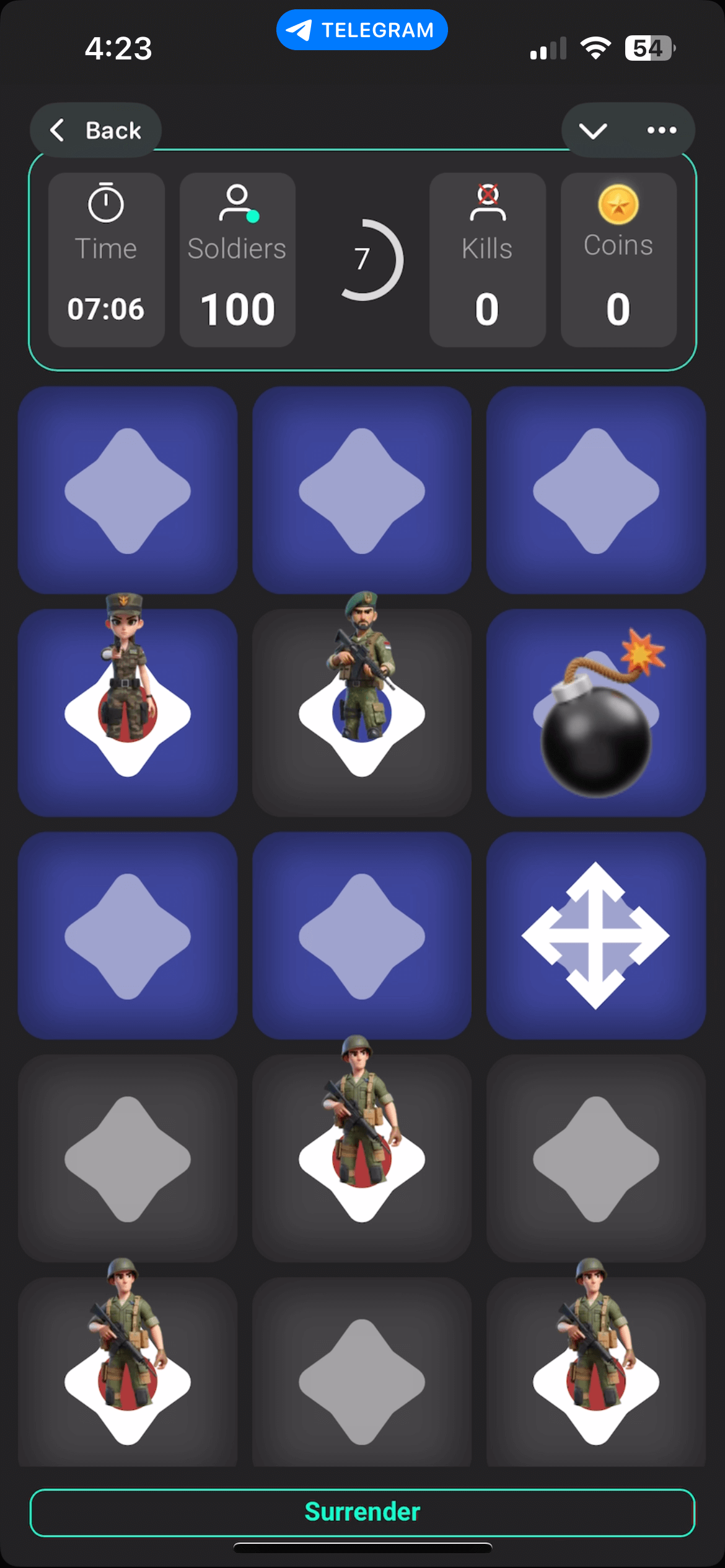
Task: Select the green beret soldier tile
Action: point(362,712)
